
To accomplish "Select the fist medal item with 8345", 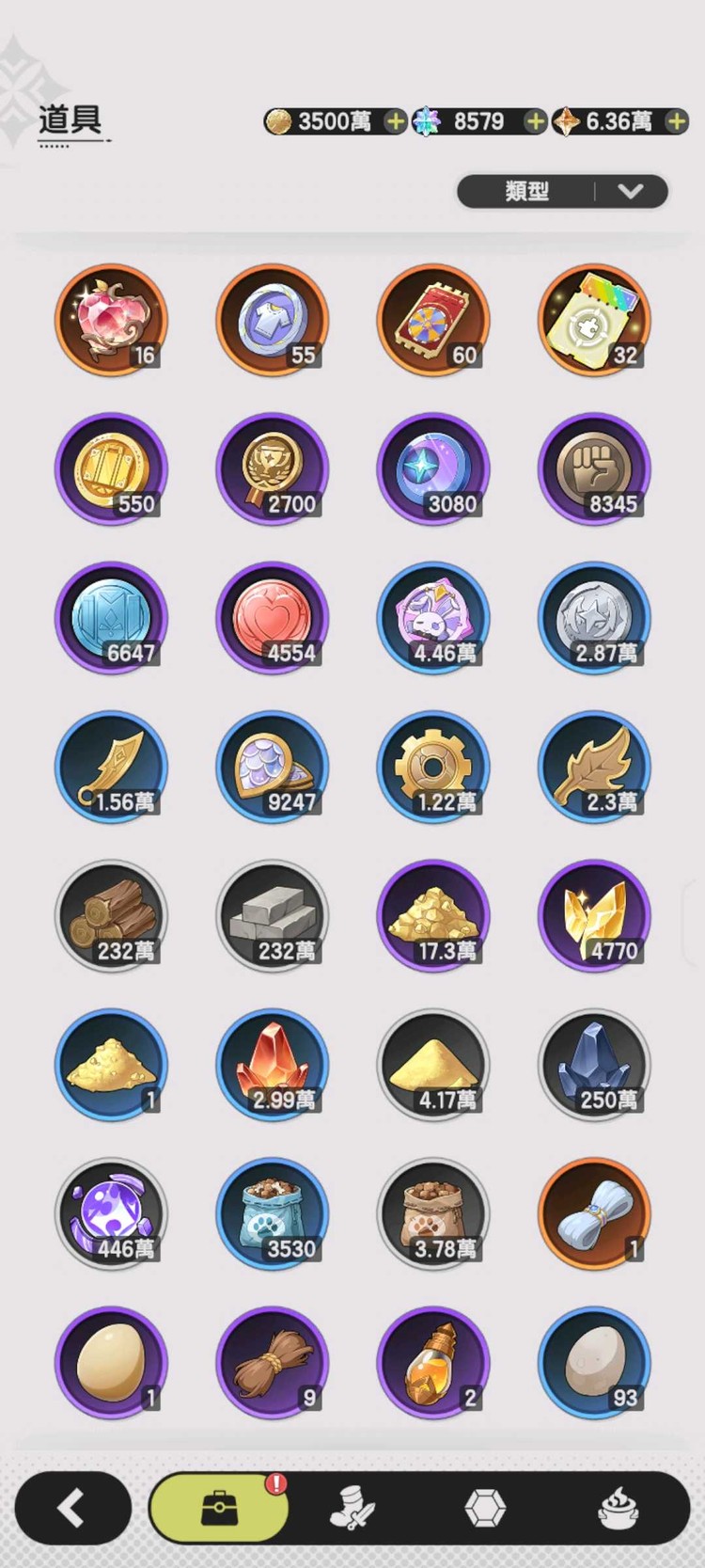I will click(x=594, y=468).
